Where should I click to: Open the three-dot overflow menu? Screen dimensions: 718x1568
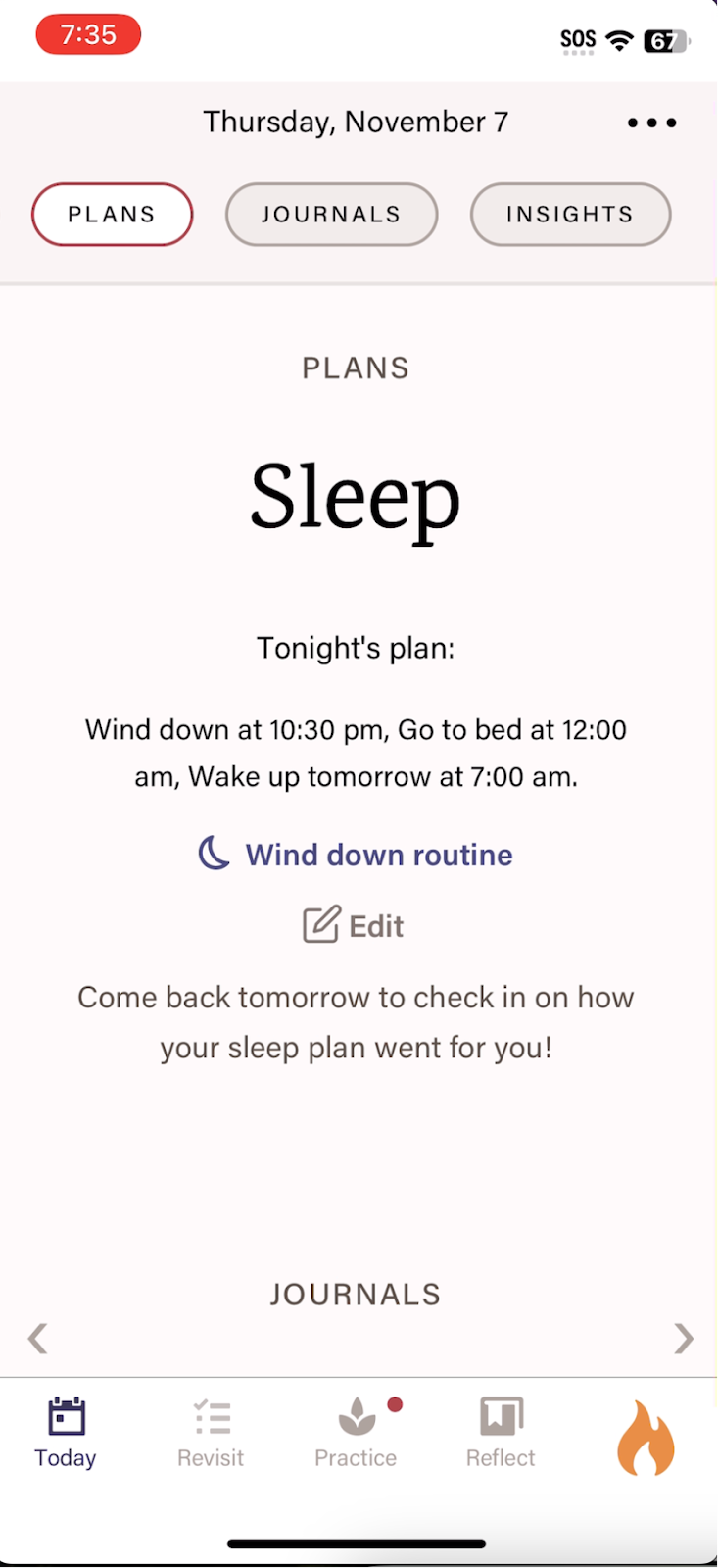pyautogui.click(x=651, y=122)
